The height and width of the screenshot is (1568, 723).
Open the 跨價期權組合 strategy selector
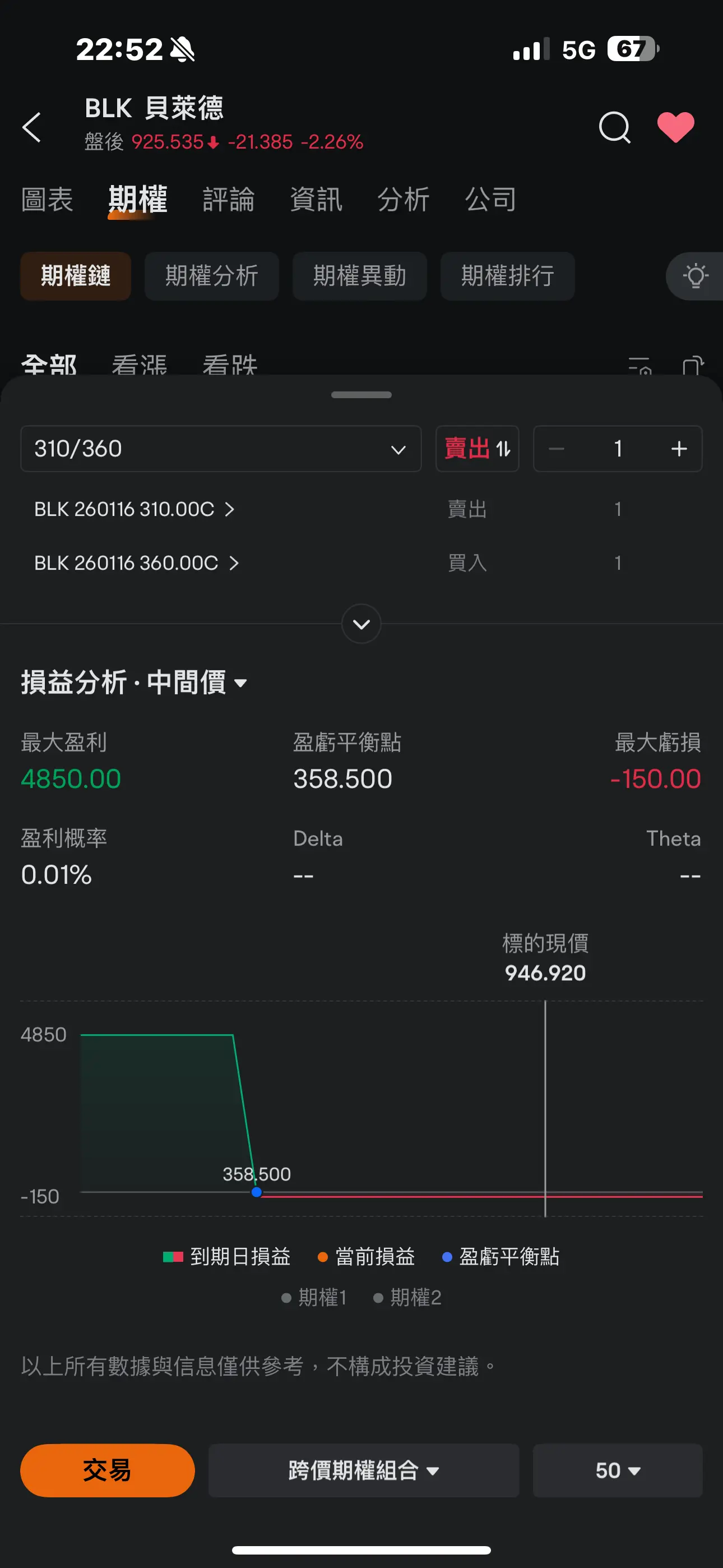364,1470
